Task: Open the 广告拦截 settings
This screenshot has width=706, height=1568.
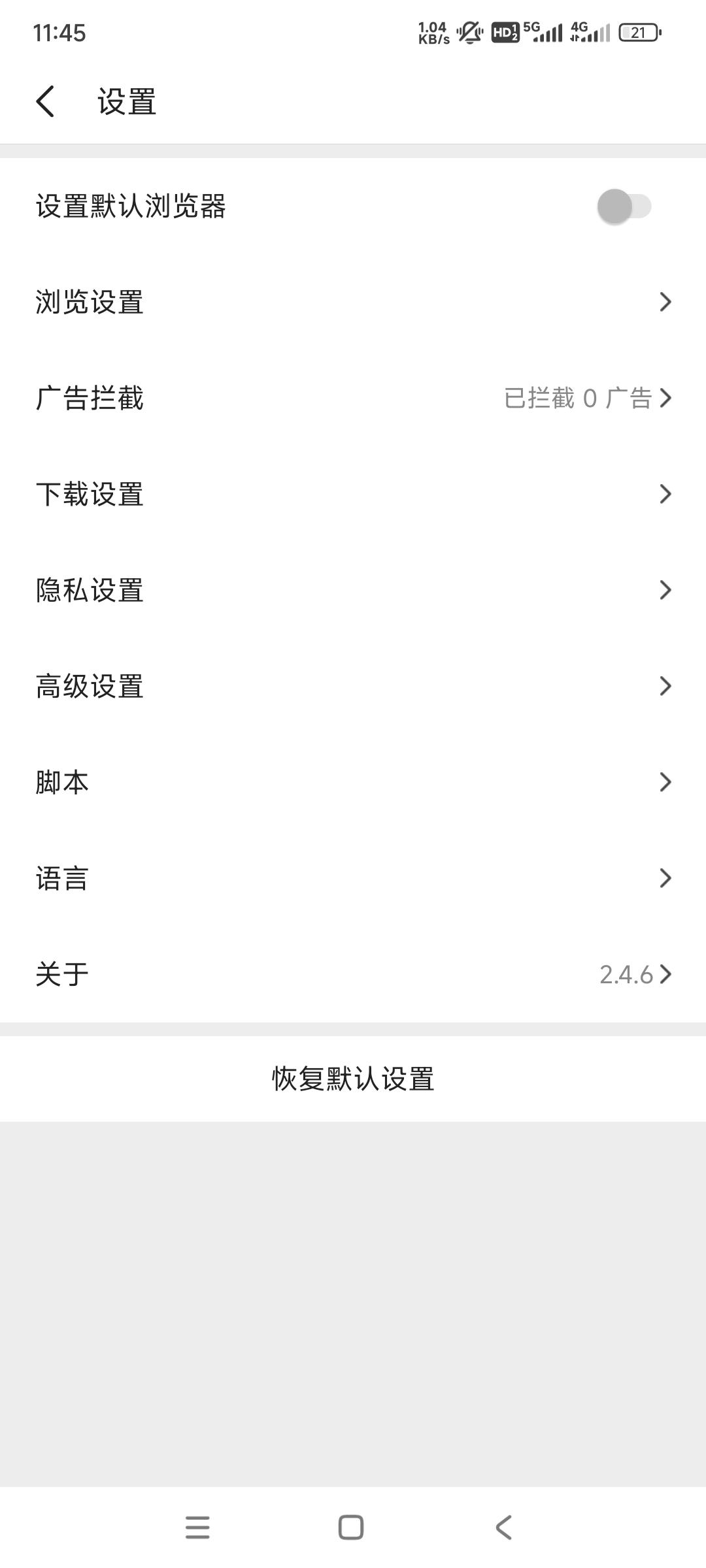Action: (353, 399)
